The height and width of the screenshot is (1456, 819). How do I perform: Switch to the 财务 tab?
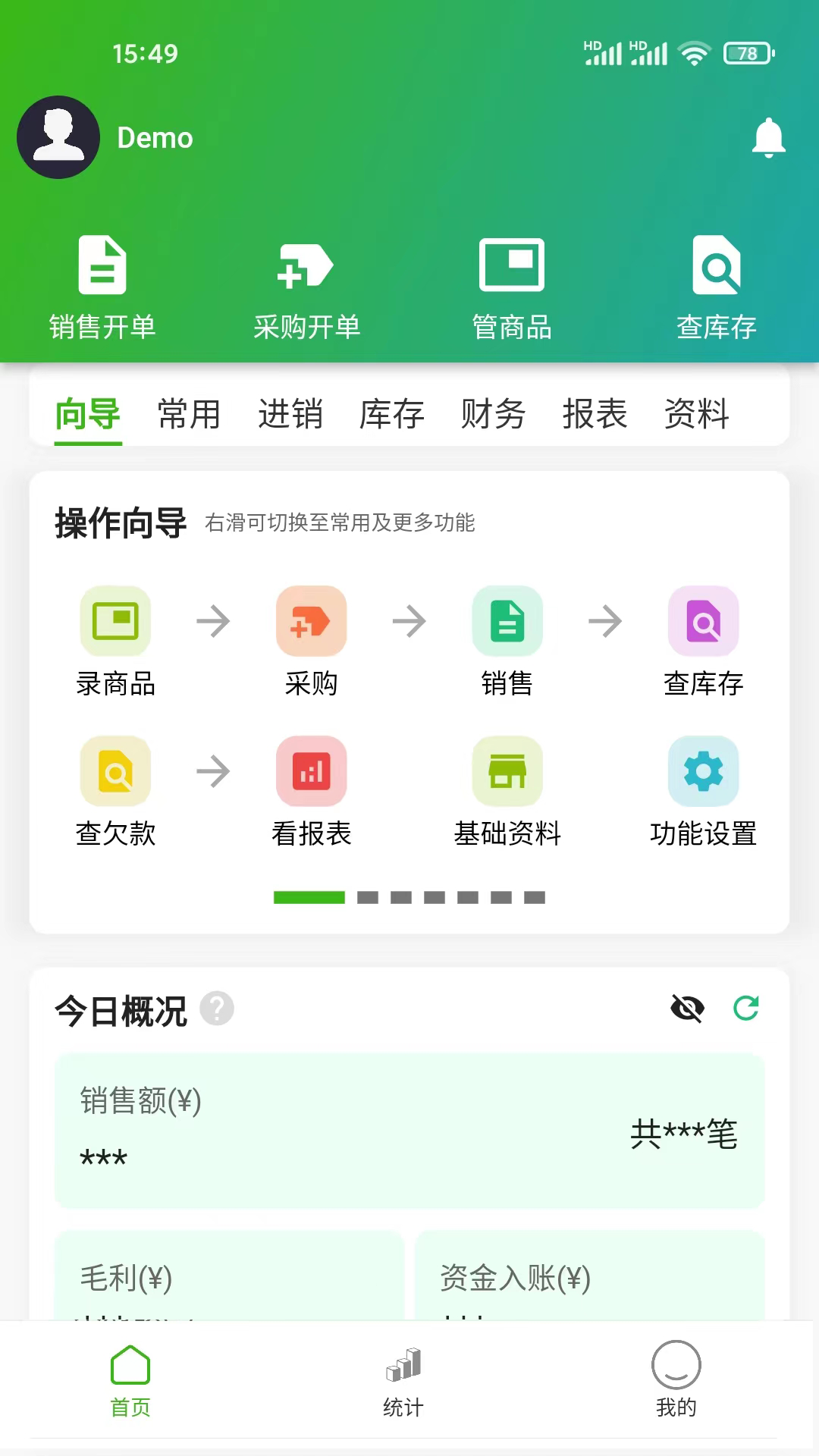(493, 414)
